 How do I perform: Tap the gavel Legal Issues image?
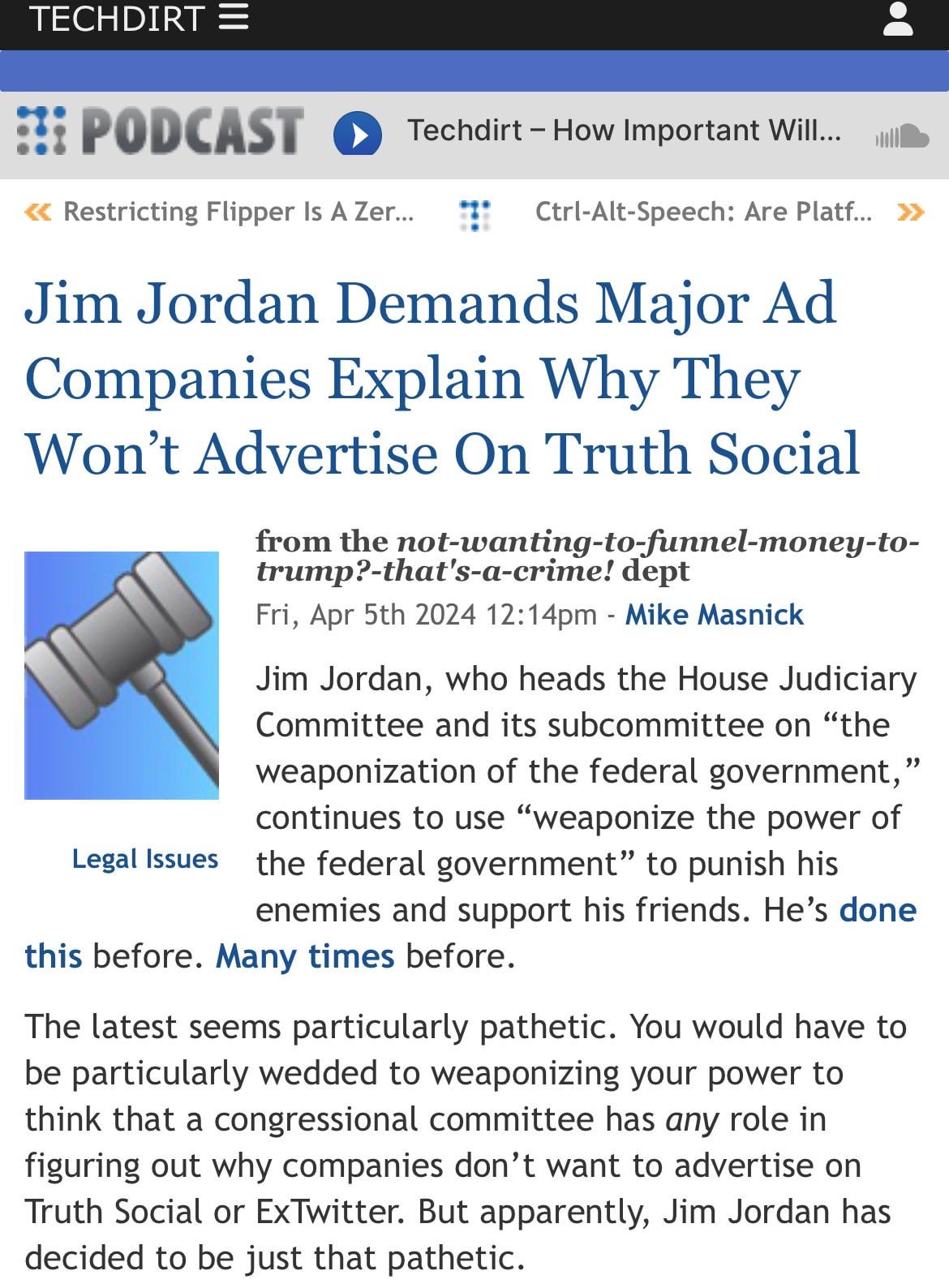pyautogui.click(x=122, y=675)
